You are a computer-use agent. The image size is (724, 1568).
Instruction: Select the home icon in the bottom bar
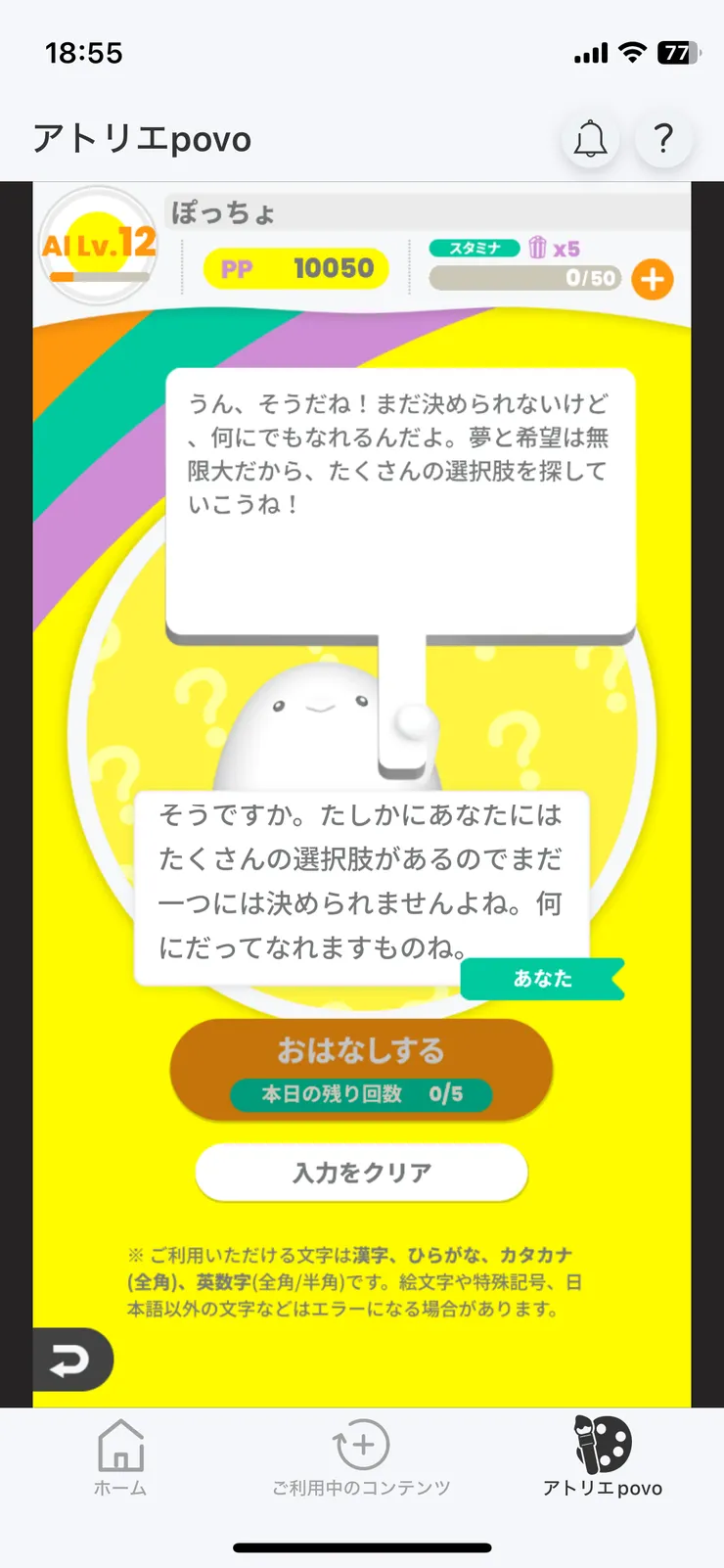120,1444
